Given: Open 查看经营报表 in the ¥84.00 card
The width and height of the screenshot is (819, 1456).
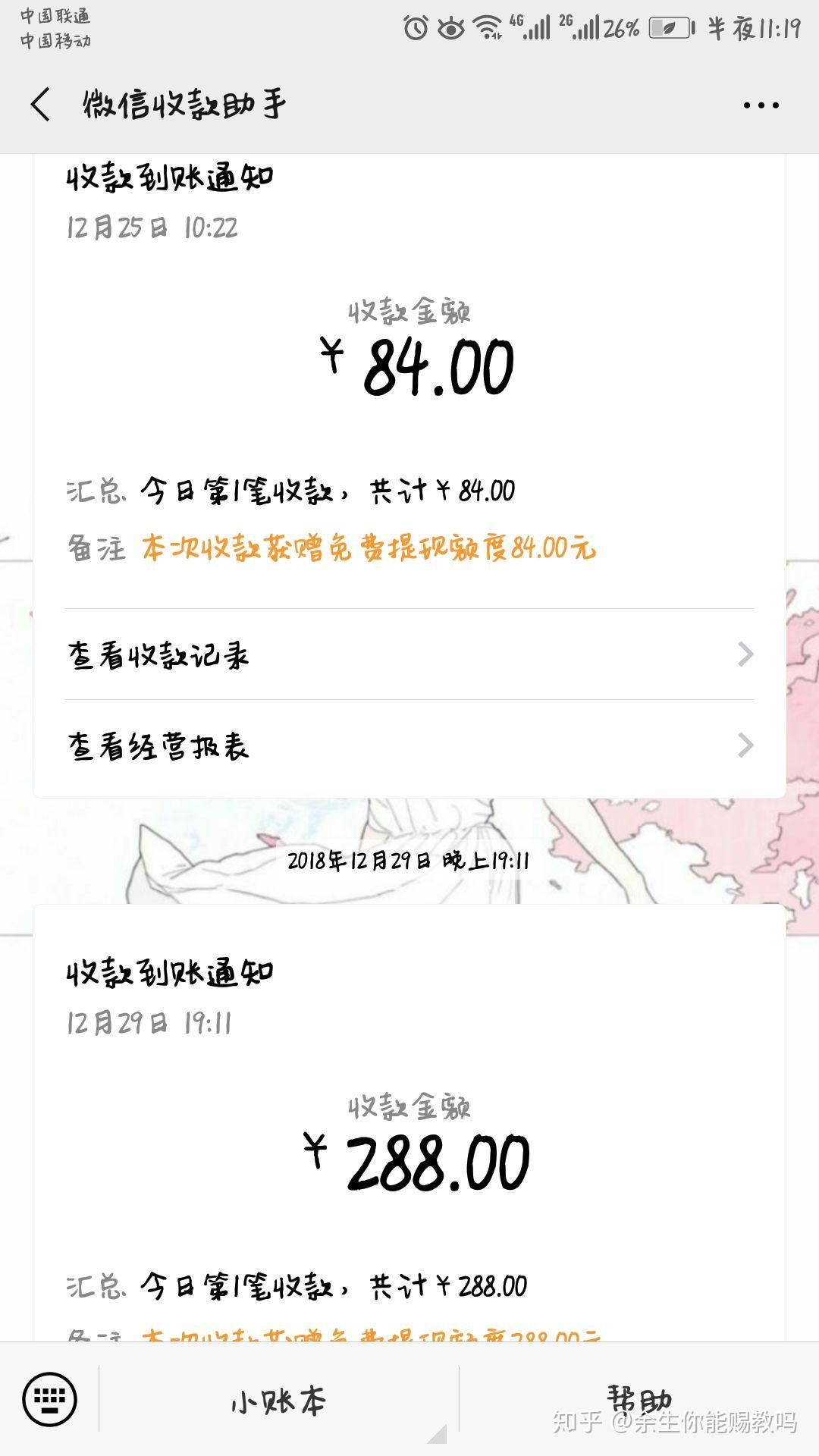Looking at the screenshot, I should 409,746.
